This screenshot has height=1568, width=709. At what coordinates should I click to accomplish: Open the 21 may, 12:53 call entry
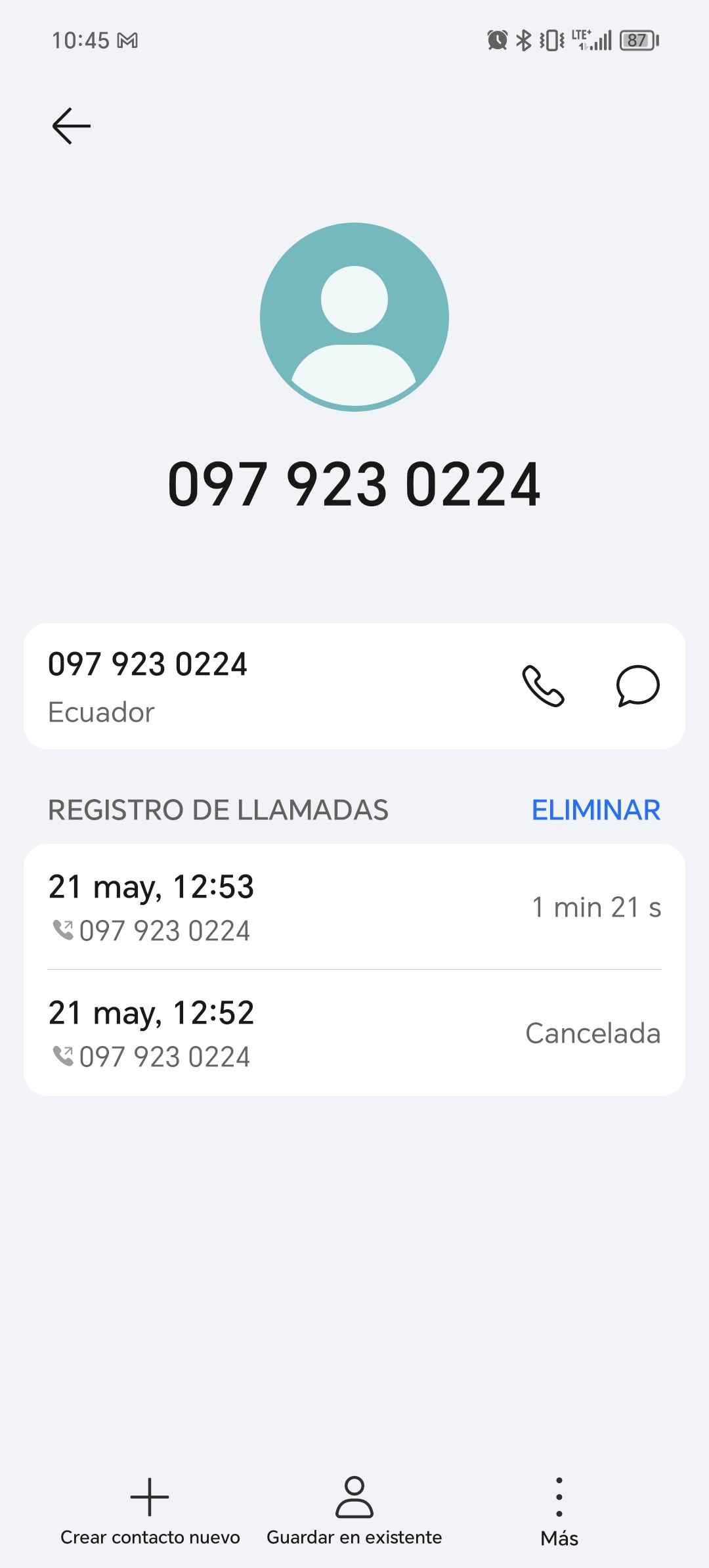[354, 907]
